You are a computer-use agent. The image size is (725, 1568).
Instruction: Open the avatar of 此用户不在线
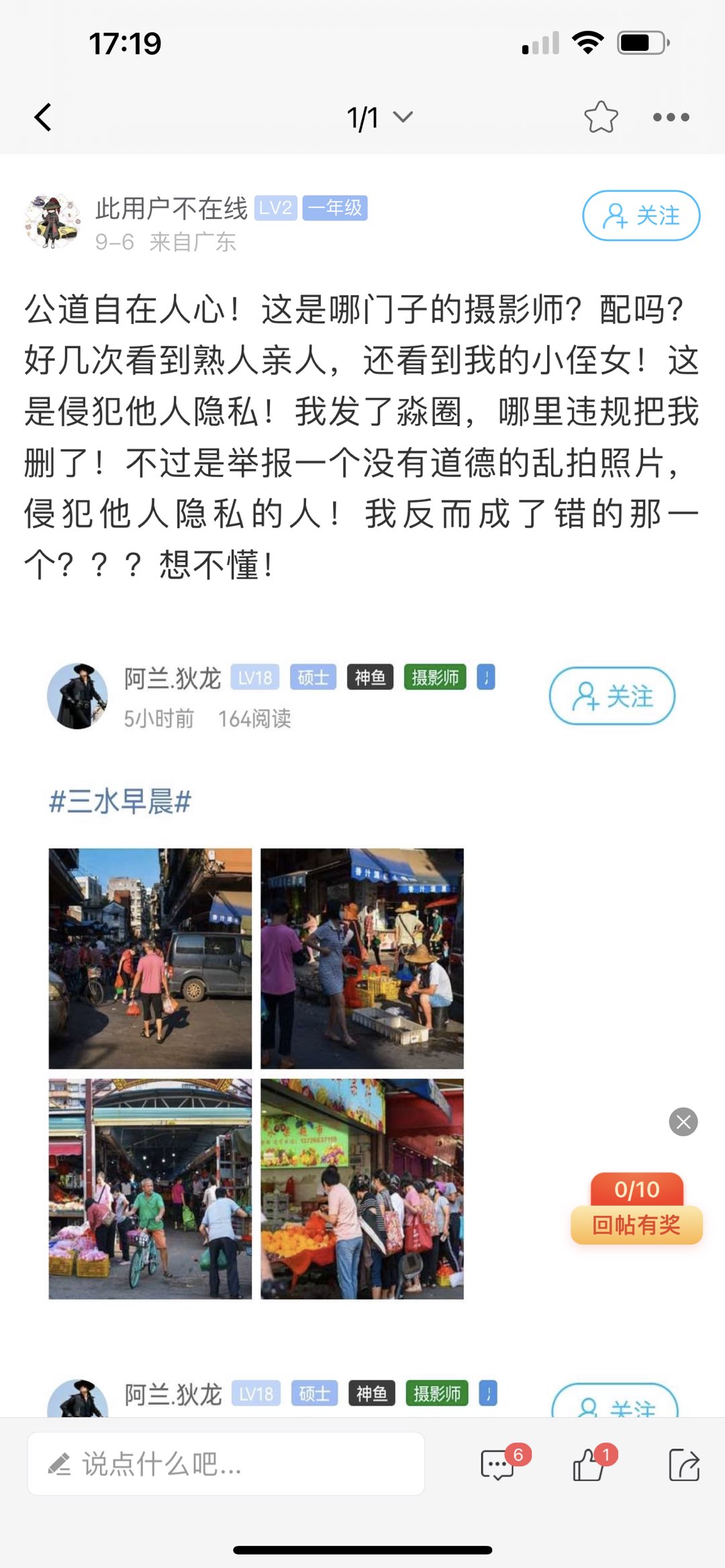[x=52, y=222]
